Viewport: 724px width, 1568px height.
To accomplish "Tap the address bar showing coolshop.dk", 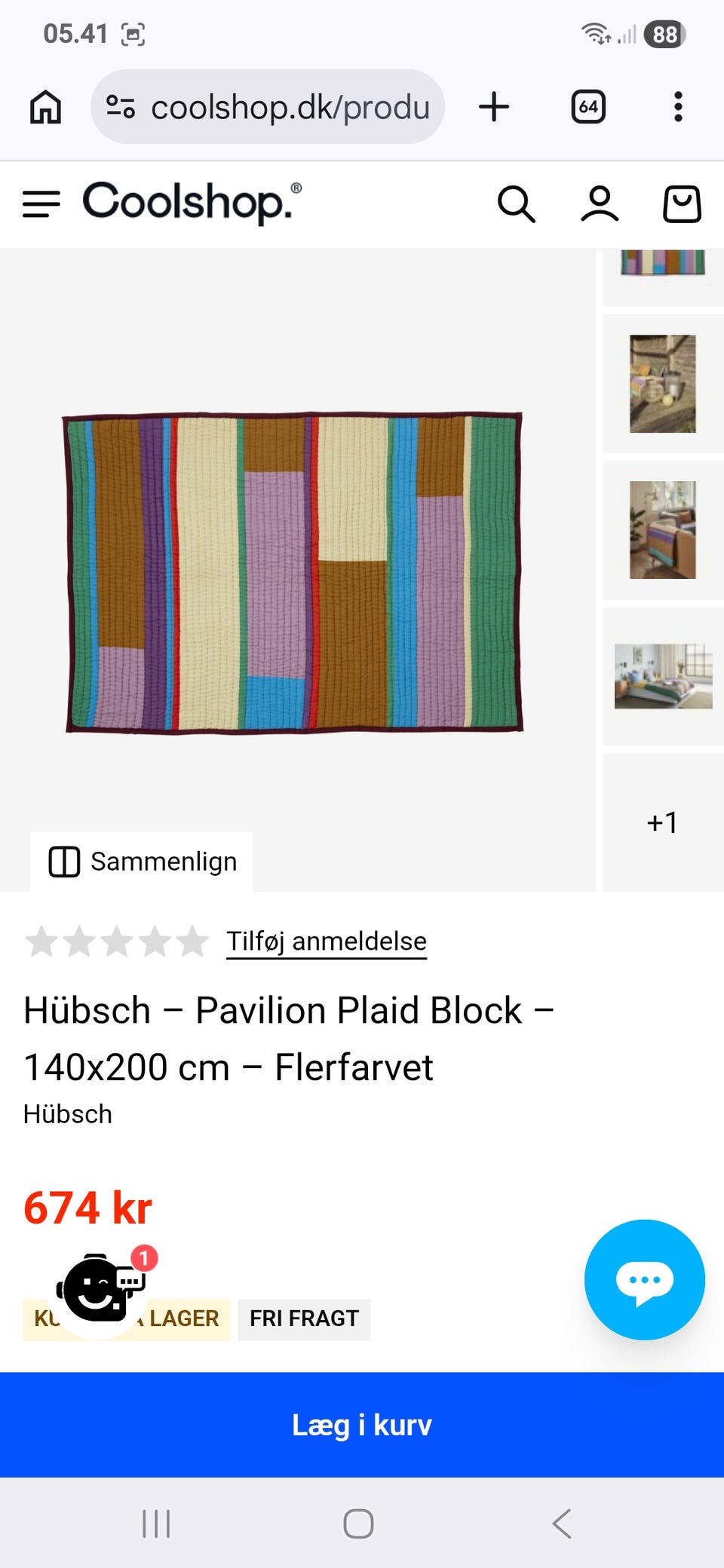I will coord(268,106).
